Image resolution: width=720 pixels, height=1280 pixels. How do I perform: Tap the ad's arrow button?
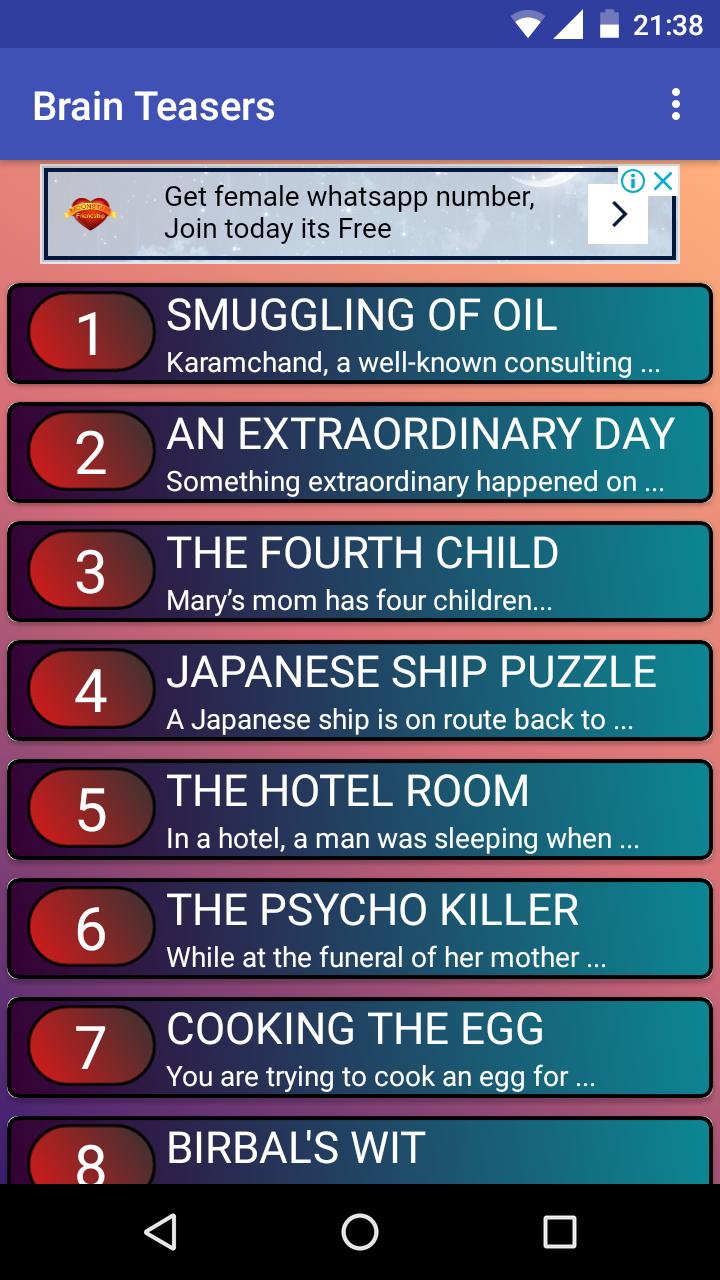[618, 214]
